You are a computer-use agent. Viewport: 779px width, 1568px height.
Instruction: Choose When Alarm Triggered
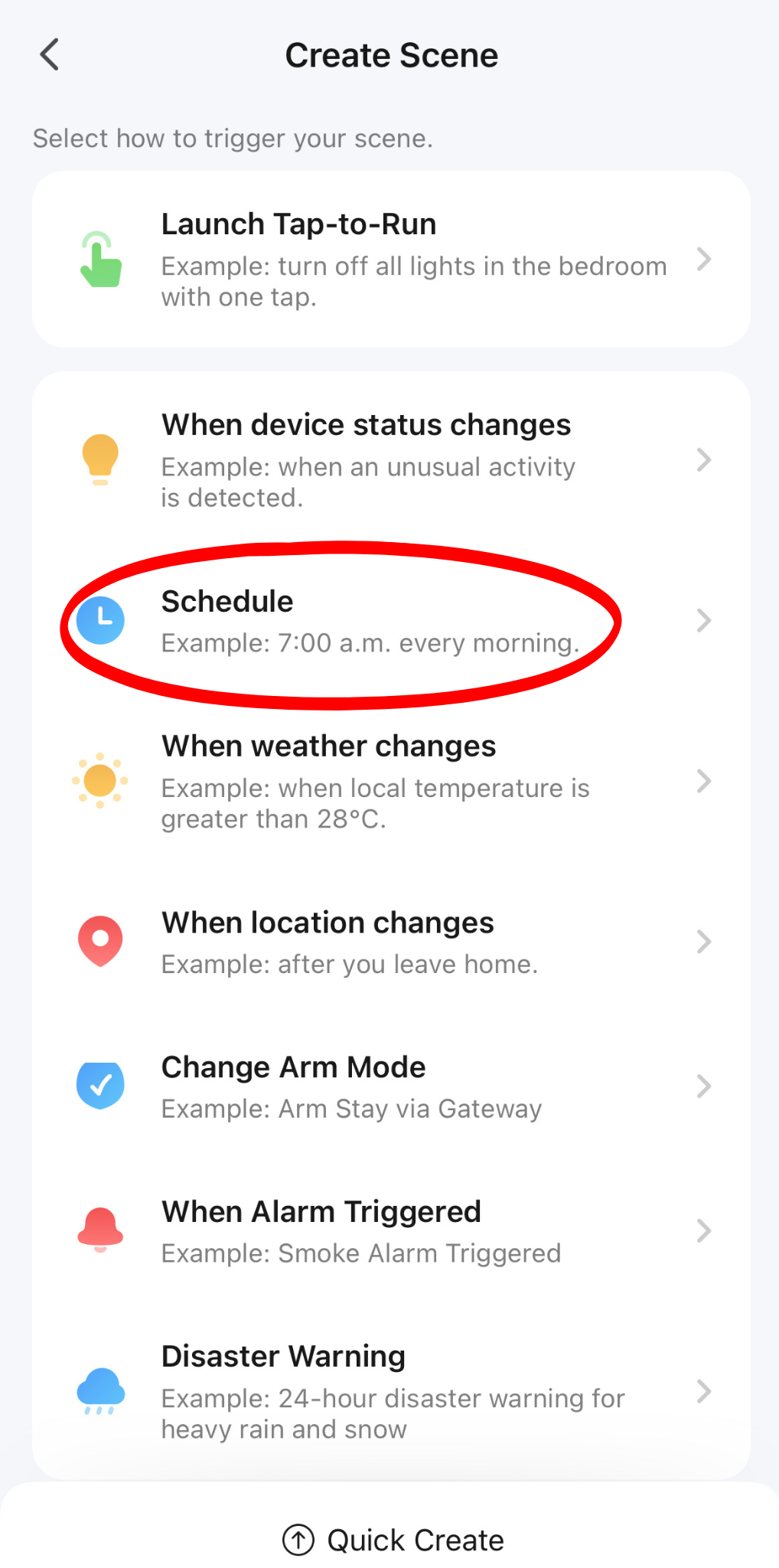pos(390,1231)
